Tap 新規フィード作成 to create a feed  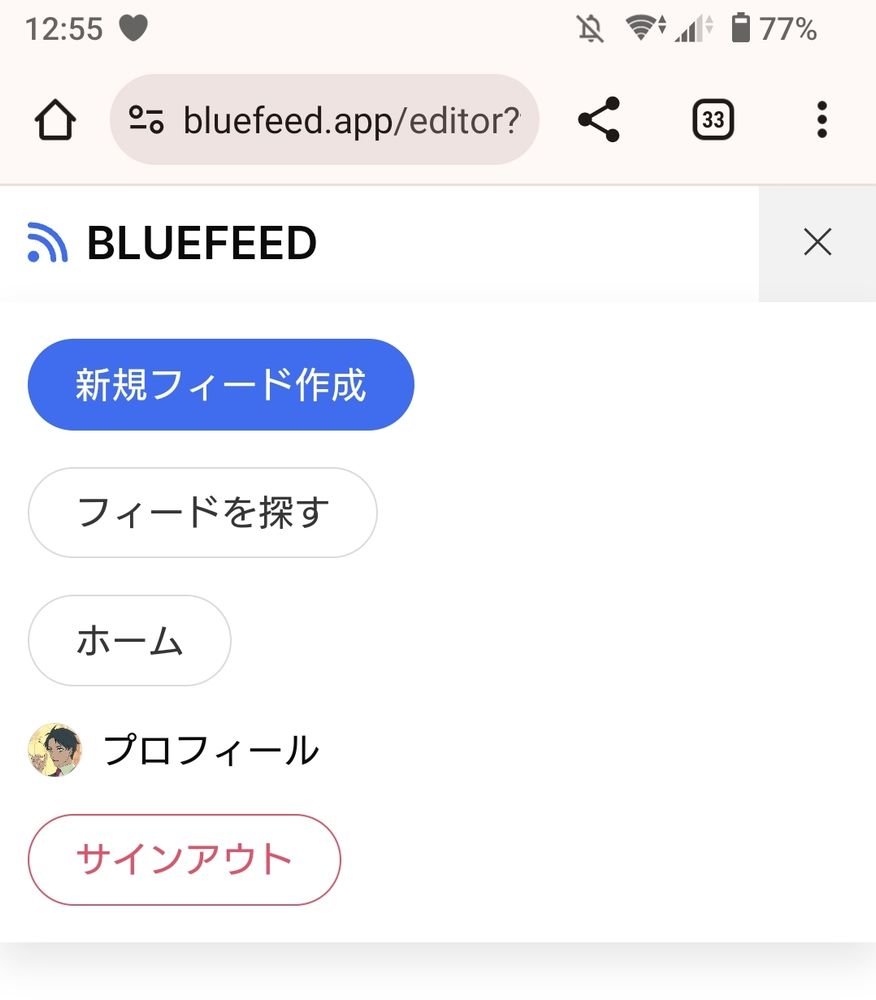(x=221, y=385)
